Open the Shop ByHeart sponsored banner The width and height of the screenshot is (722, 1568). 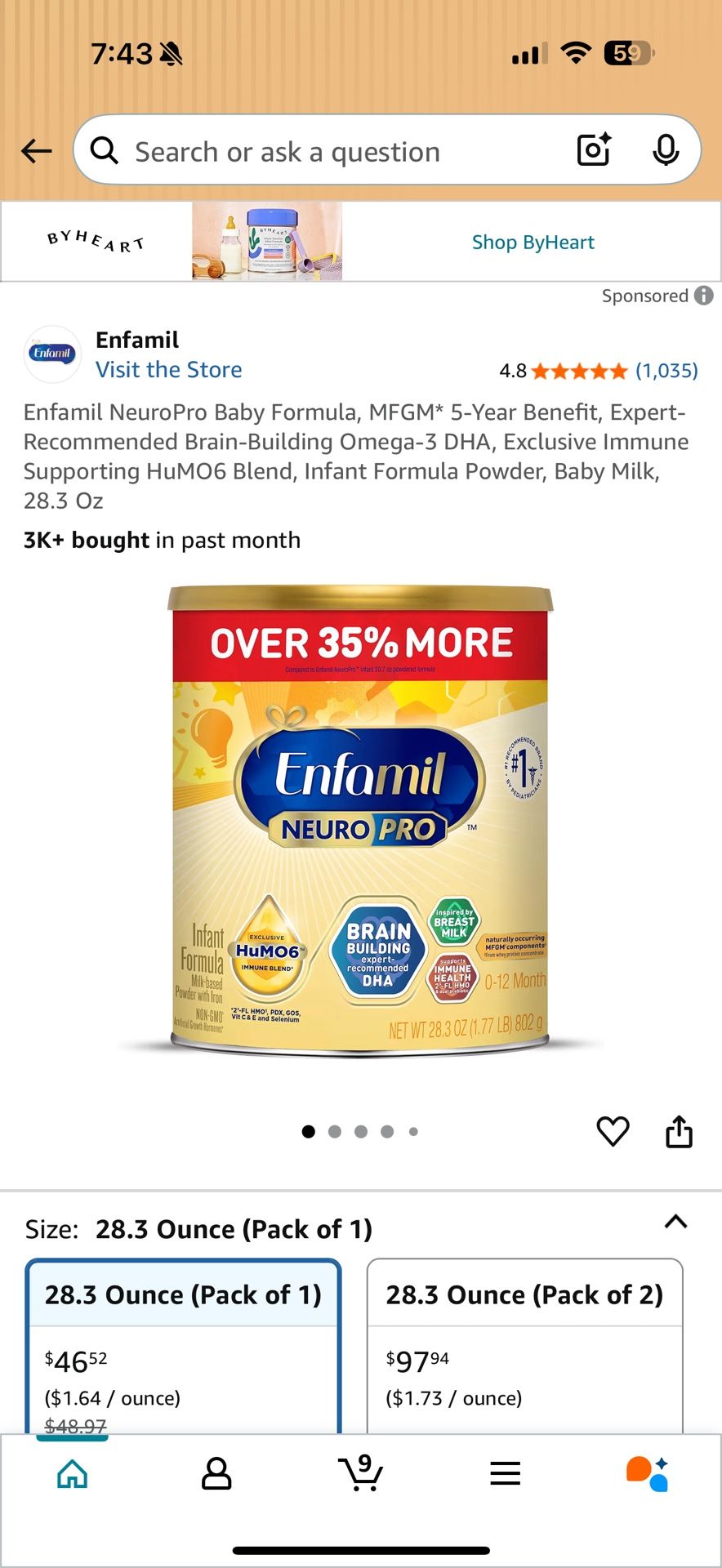point(533,243)
